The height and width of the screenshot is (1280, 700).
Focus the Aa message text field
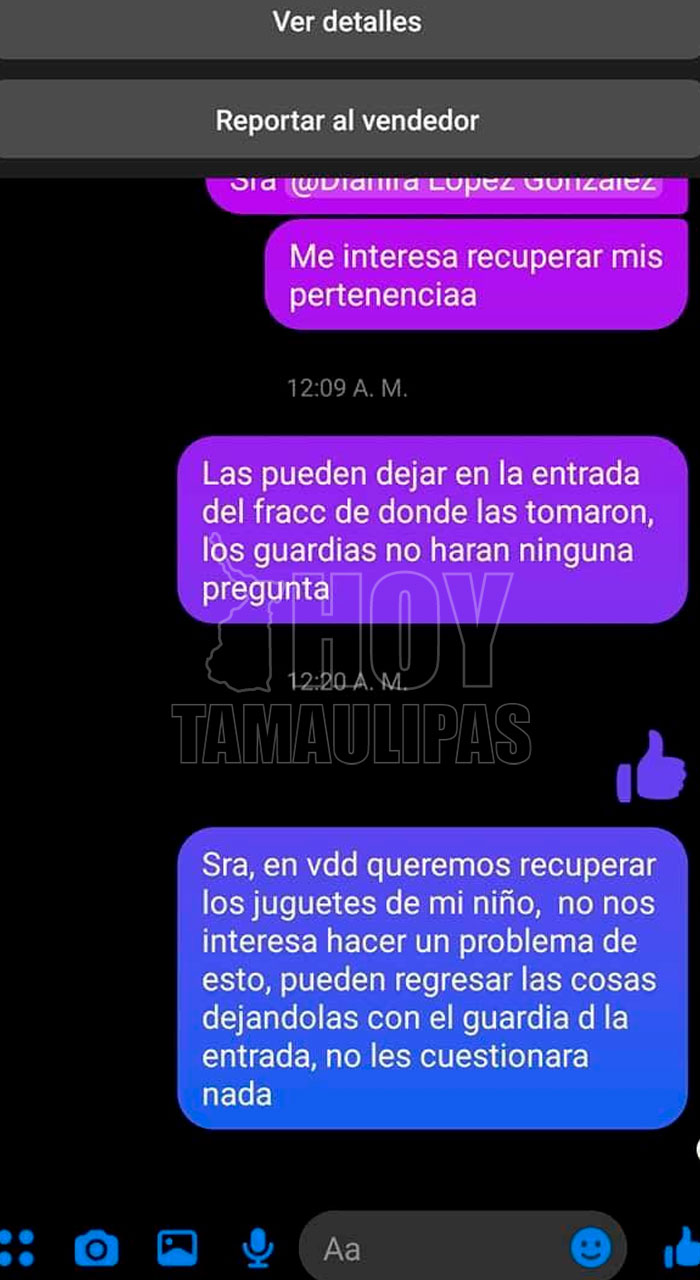tap(440, 1248)
